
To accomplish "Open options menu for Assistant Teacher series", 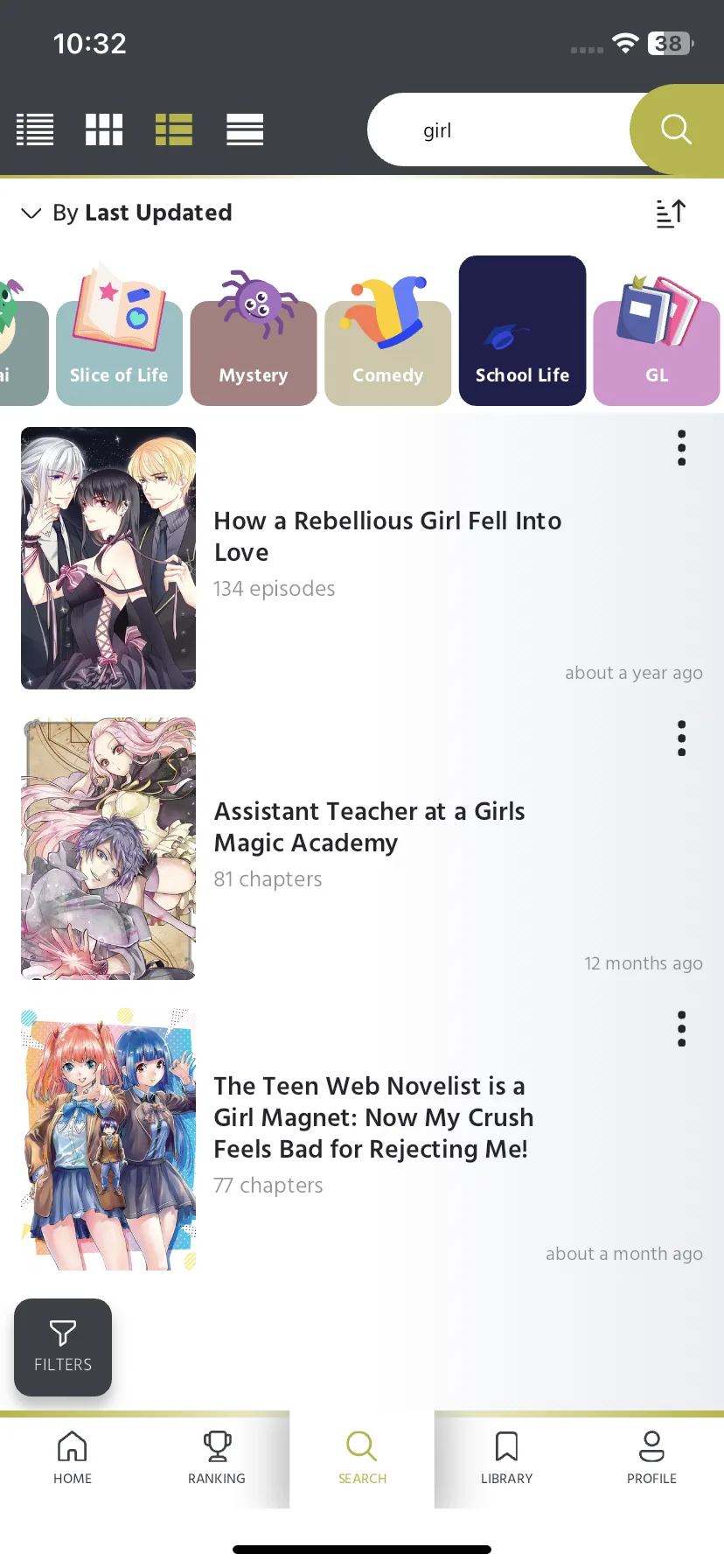I will 681,738.
